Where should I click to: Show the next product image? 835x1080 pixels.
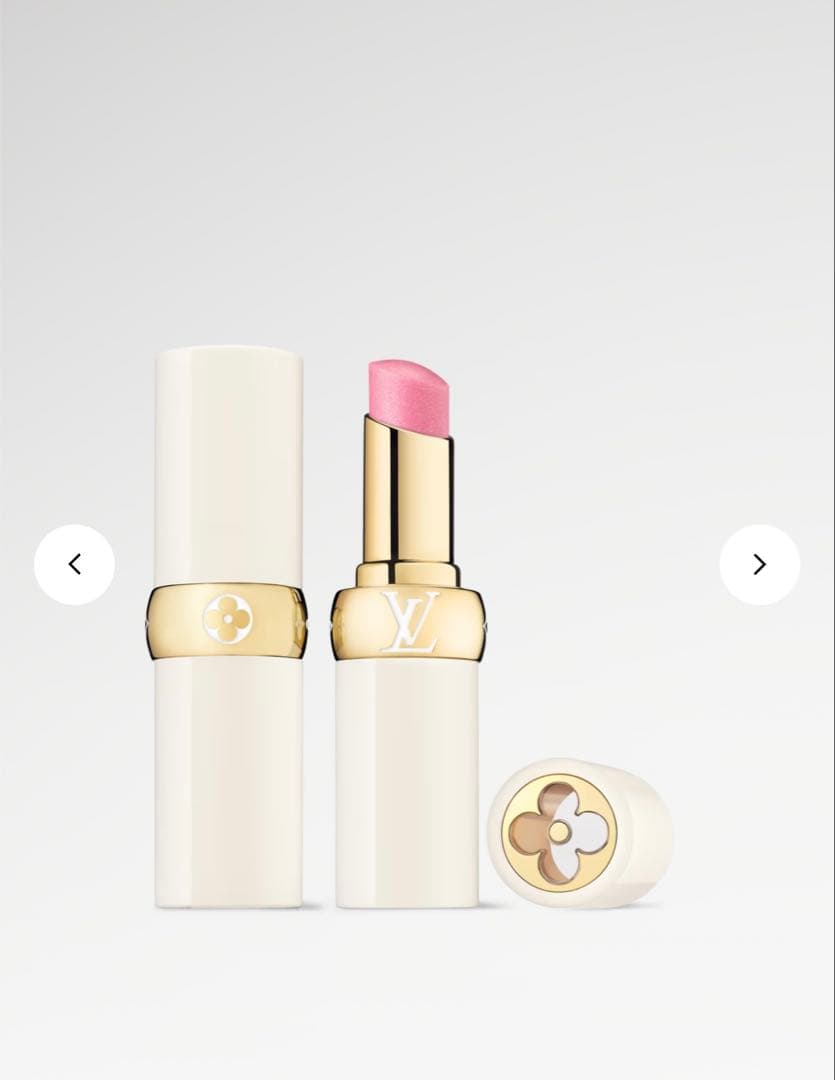coord(759,564)
